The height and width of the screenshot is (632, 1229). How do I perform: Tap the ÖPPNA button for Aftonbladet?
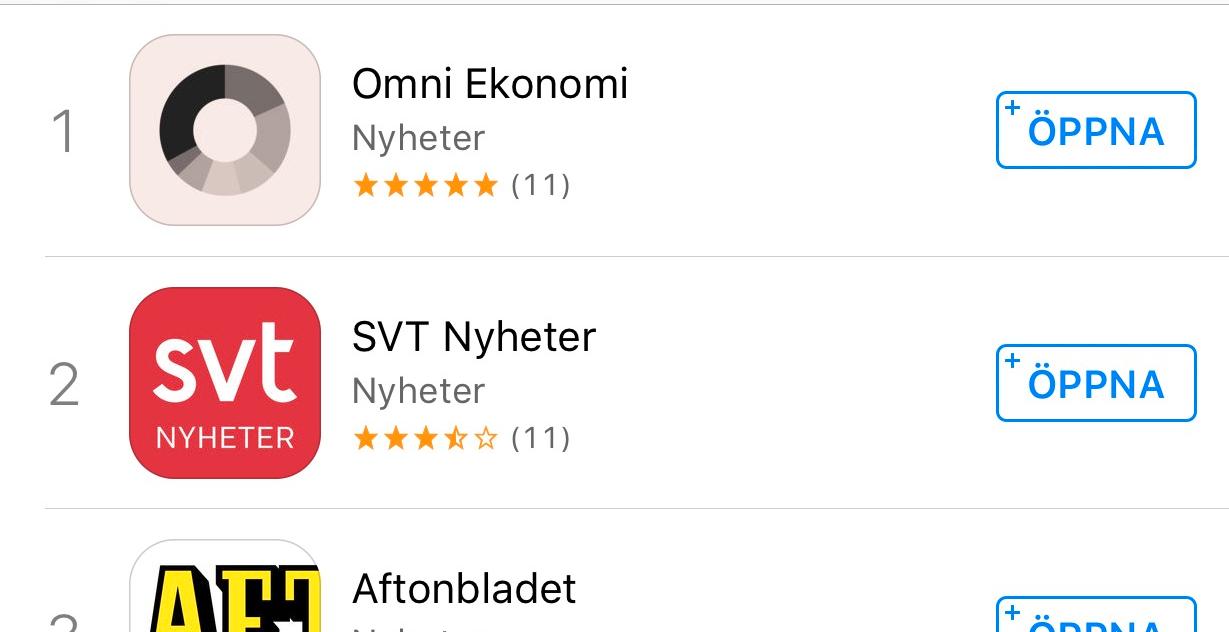pos(1095,618)
